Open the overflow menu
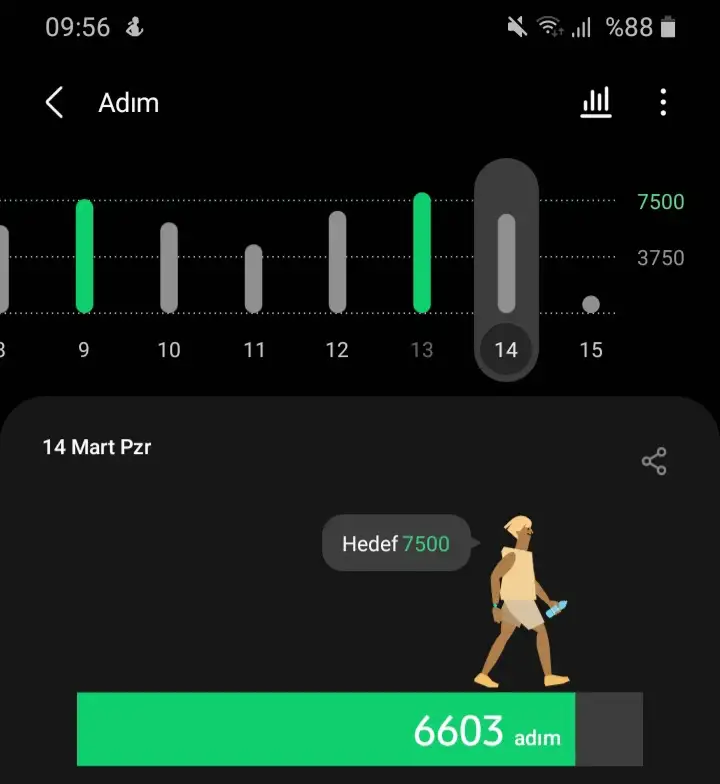This screenshot has width=720, height=784. (x=663, y=102)
